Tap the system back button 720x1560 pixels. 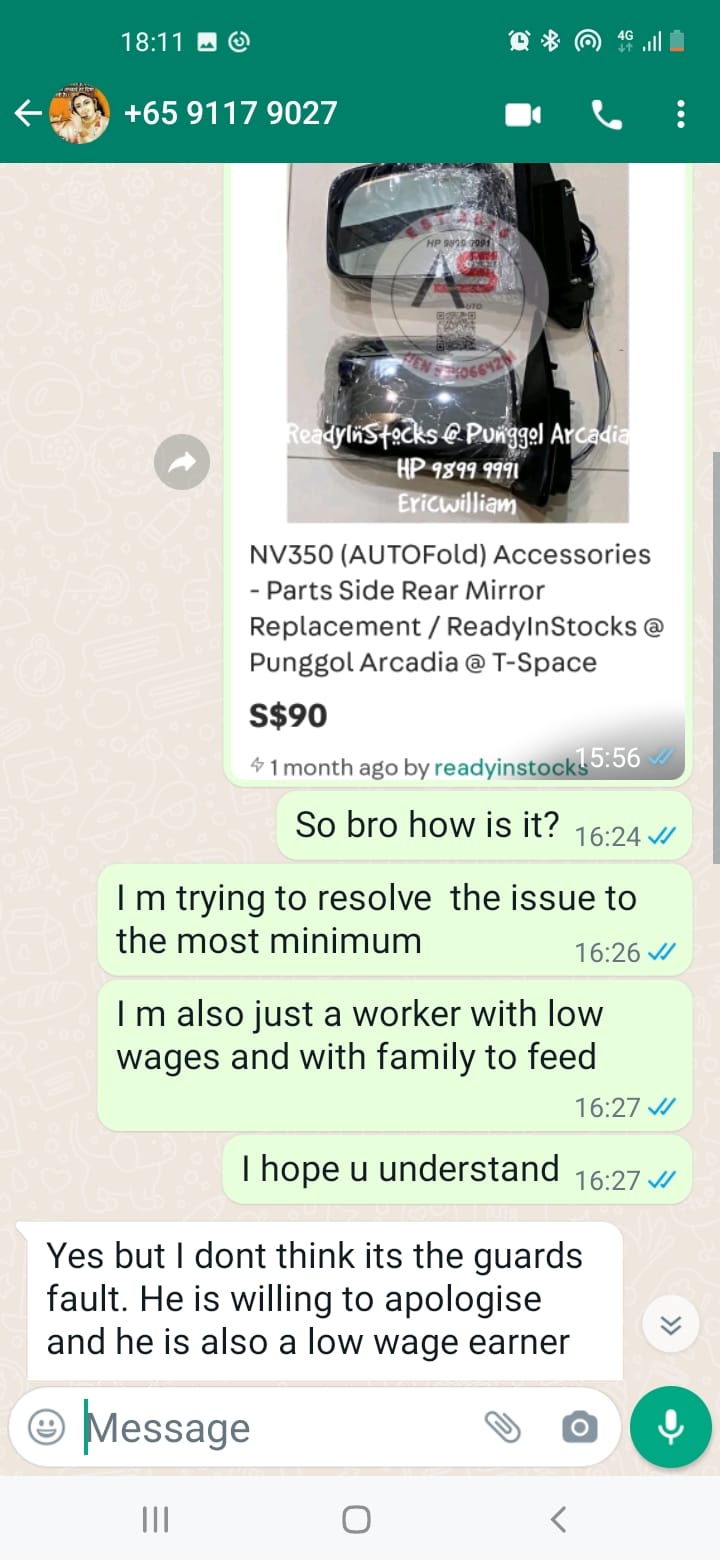[559, 1520]
